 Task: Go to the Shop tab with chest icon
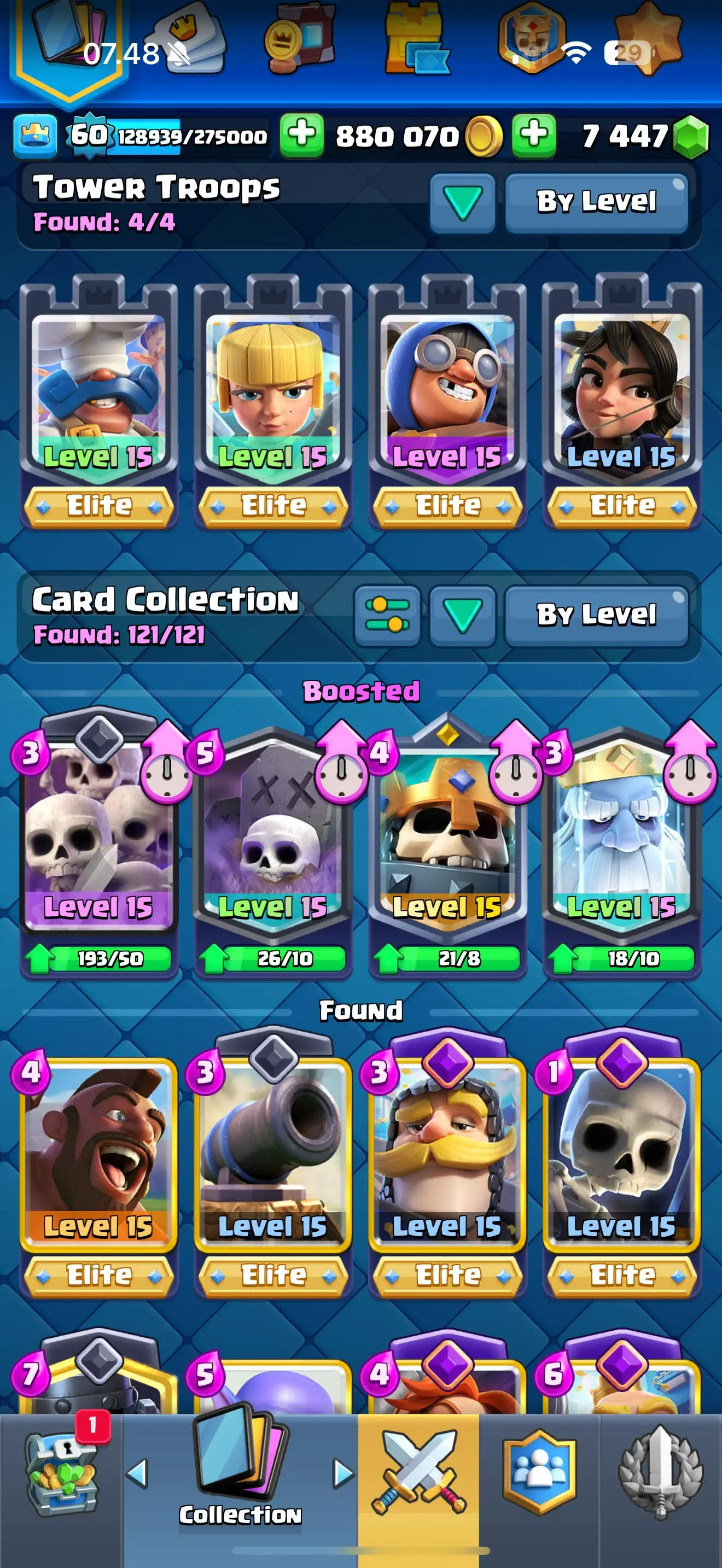tap(61, 1473)
